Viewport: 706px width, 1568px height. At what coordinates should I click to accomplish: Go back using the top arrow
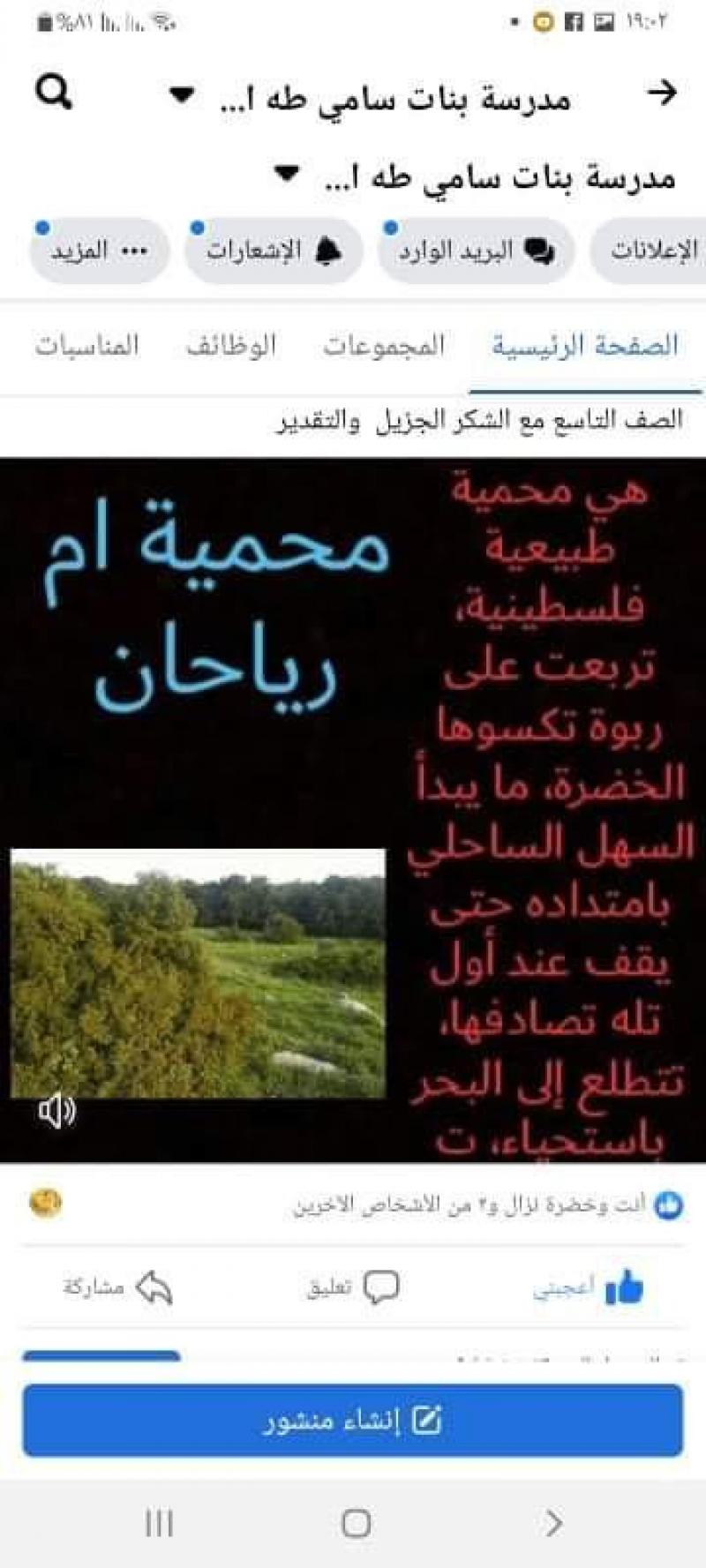click(x=661, y=93)
